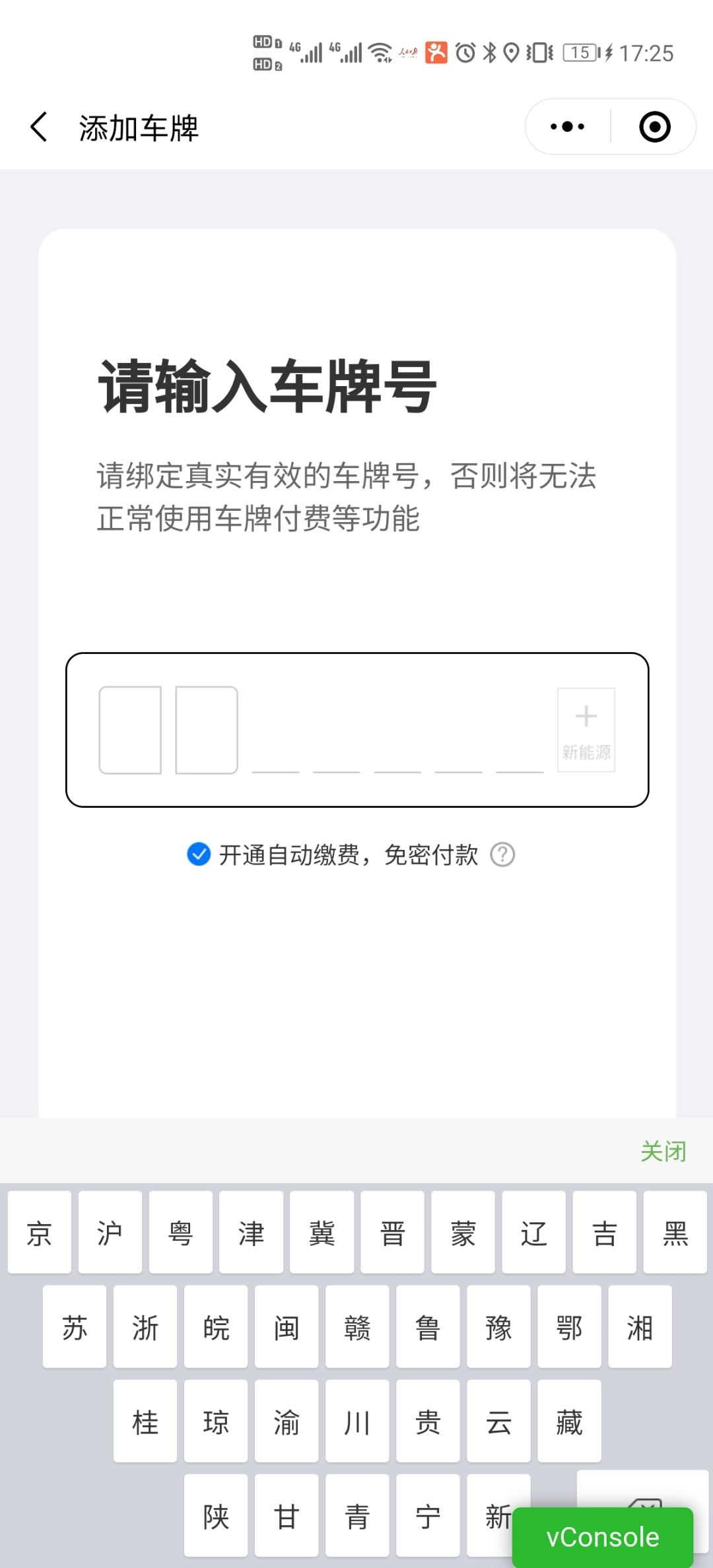713x1568 pixels.
Task: Go back from 添加车牌 page
Action: point(40,127)
